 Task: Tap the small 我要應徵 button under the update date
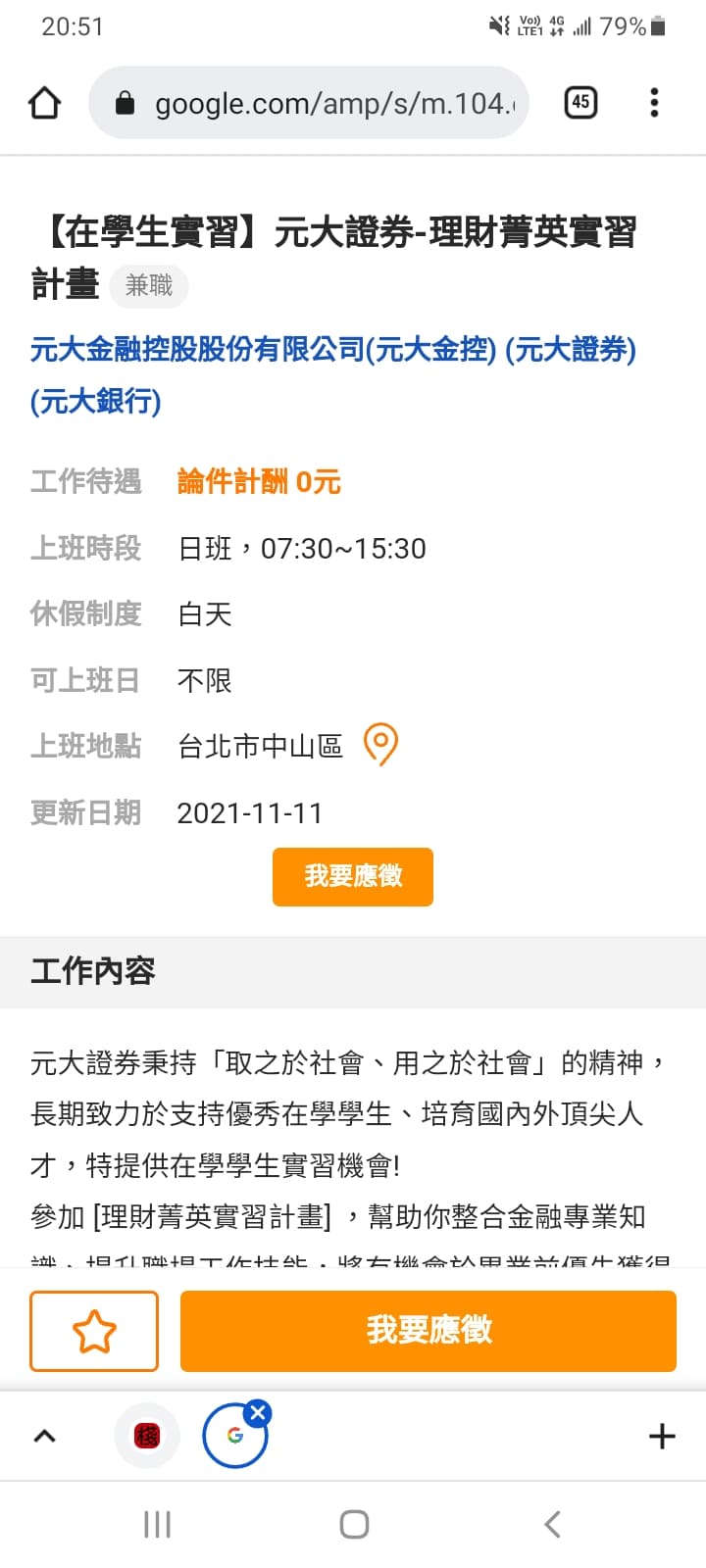(353, 876)
